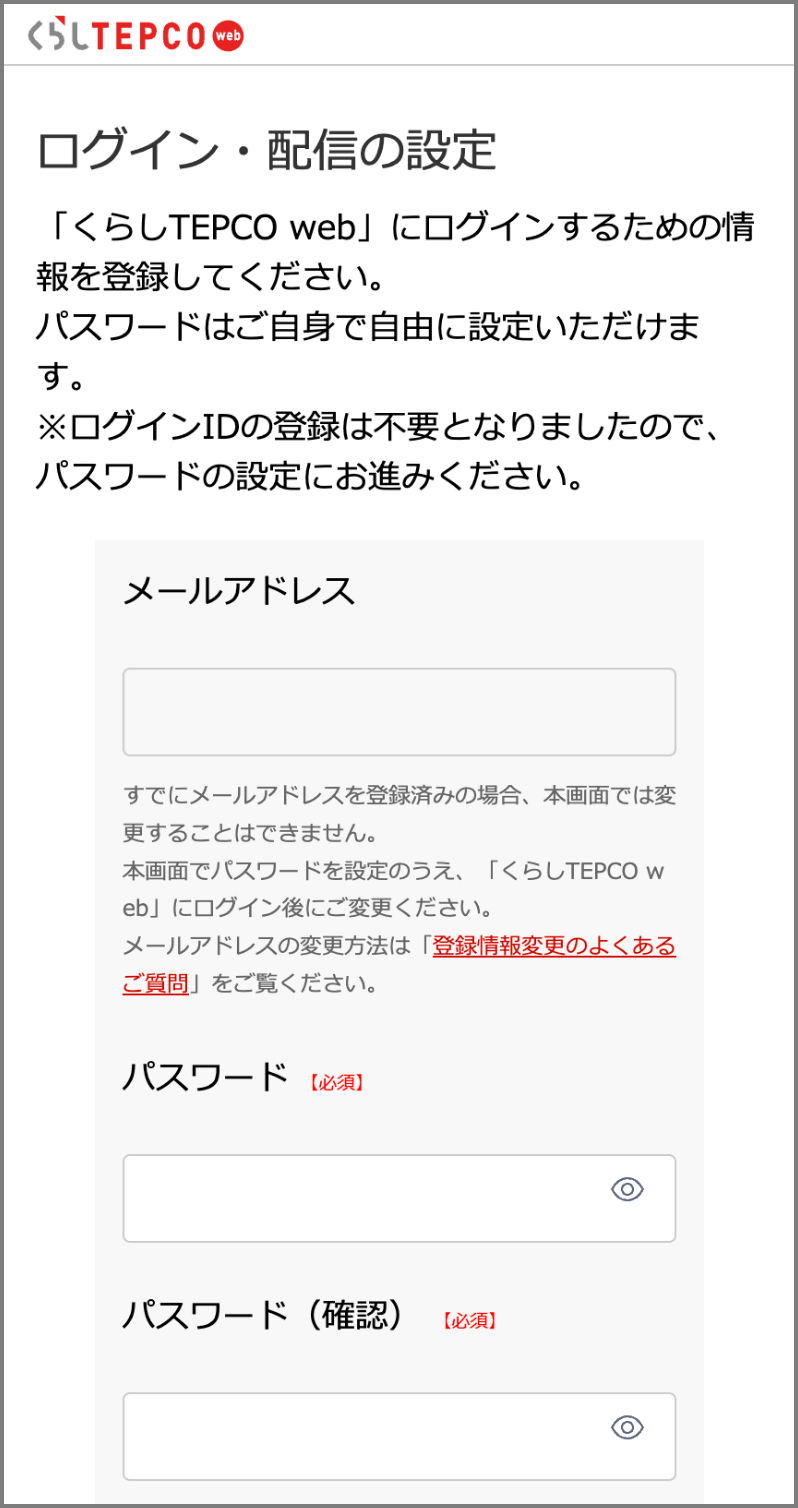This screenshot has width=798, height=1508.
Task: Show the password in the パスワード field
Action: pyautogui.click(x=627, y=1189)
